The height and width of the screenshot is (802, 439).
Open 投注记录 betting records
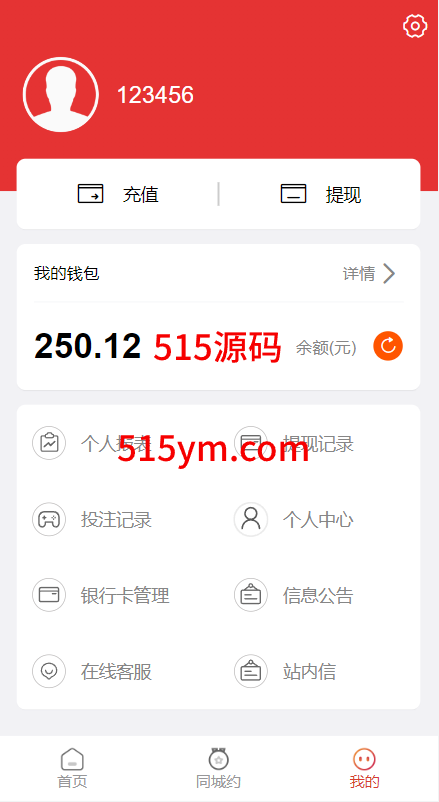(x=92, y=519)
